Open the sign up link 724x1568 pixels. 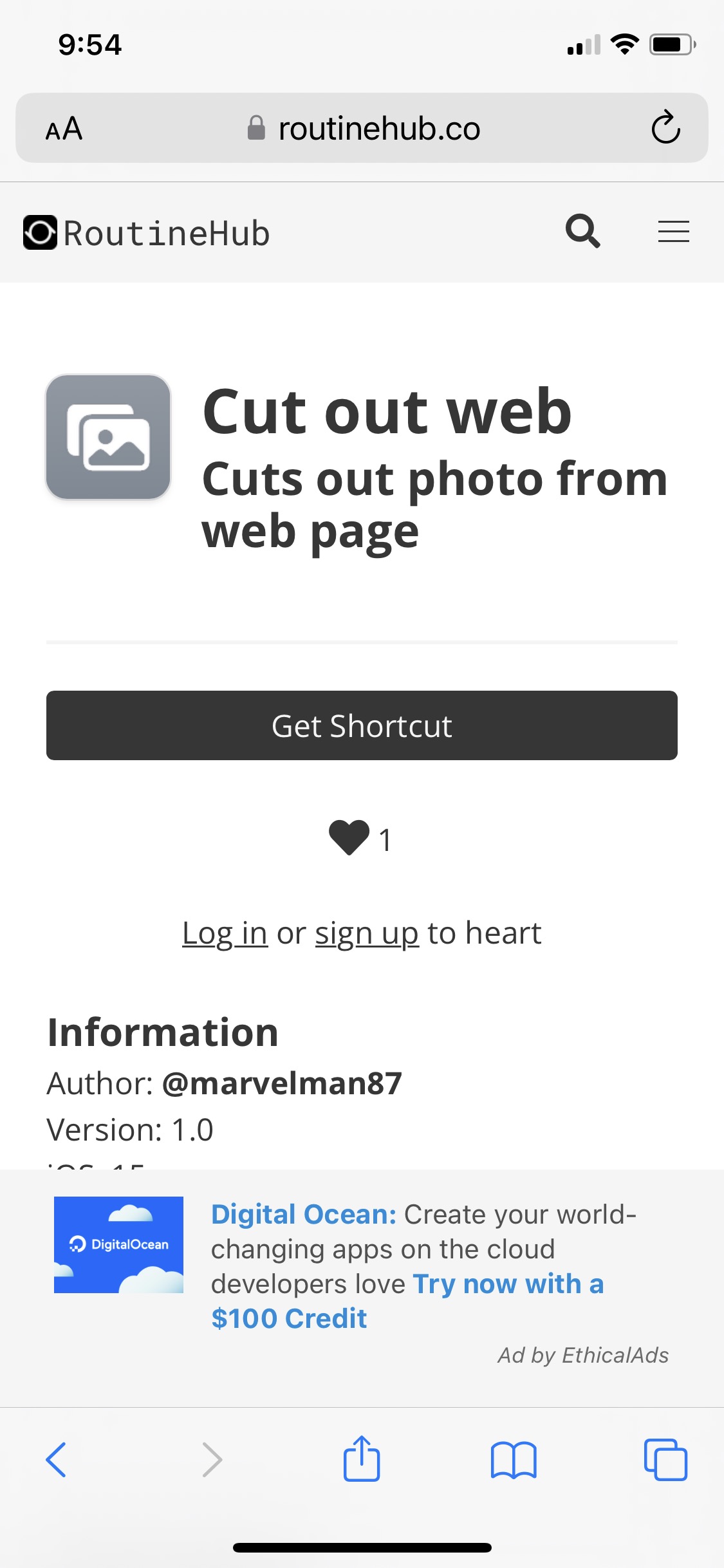pos(367,933)
